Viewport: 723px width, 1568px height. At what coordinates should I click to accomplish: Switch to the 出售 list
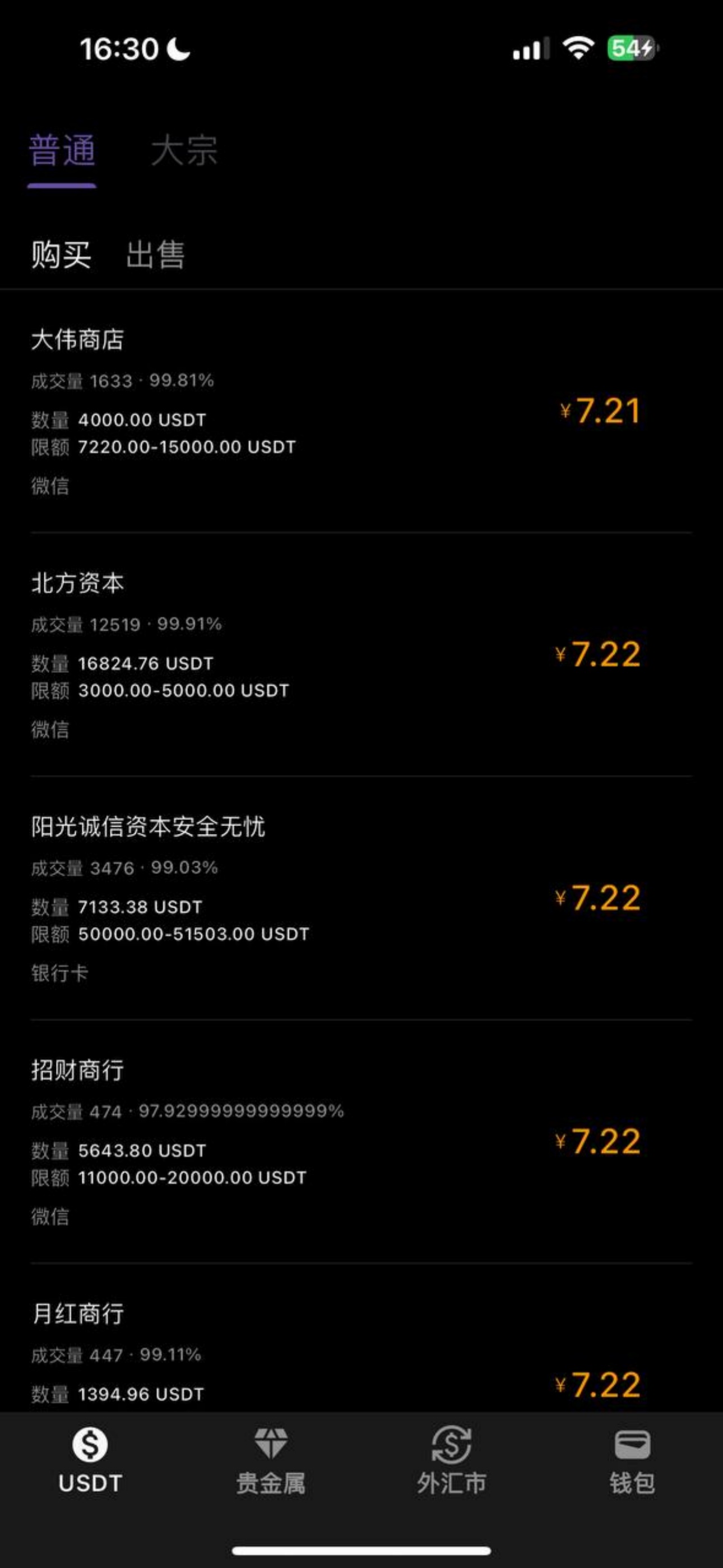[155, 255]
